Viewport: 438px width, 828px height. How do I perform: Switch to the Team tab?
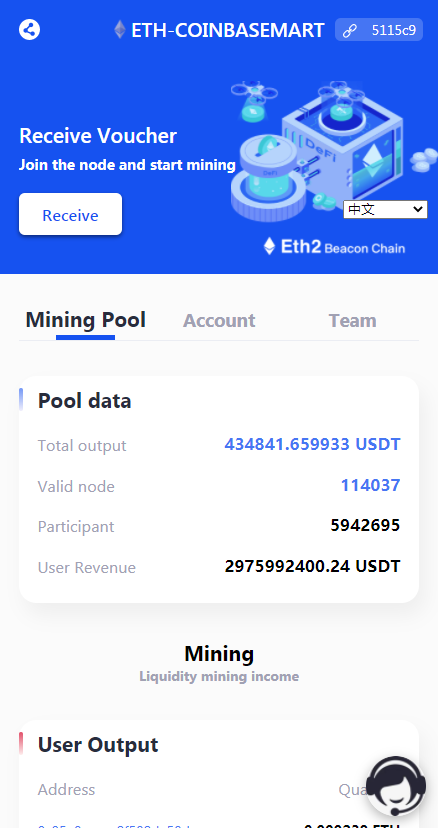pos(352,321)
